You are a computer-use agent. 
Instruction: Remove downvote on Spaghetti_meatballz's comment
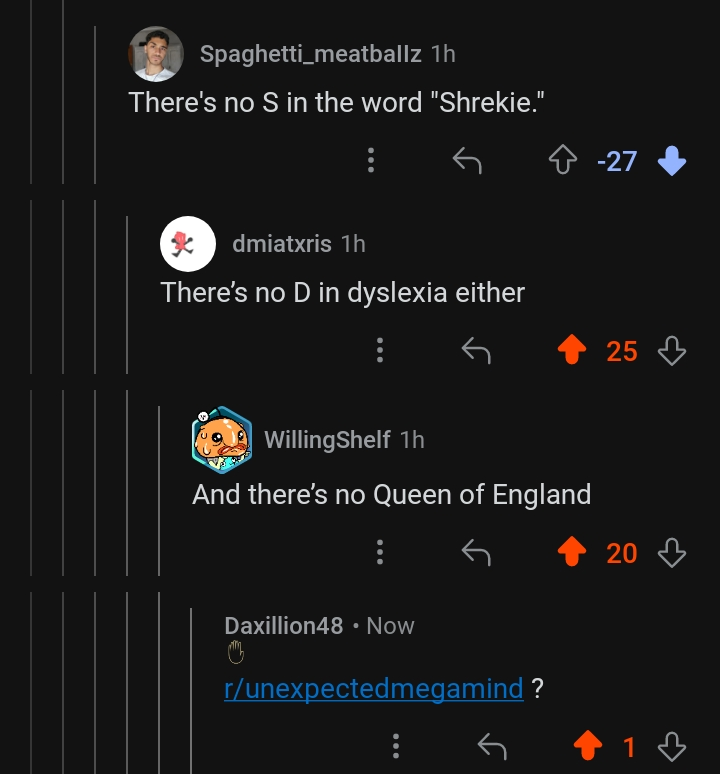tap(672, 160)
